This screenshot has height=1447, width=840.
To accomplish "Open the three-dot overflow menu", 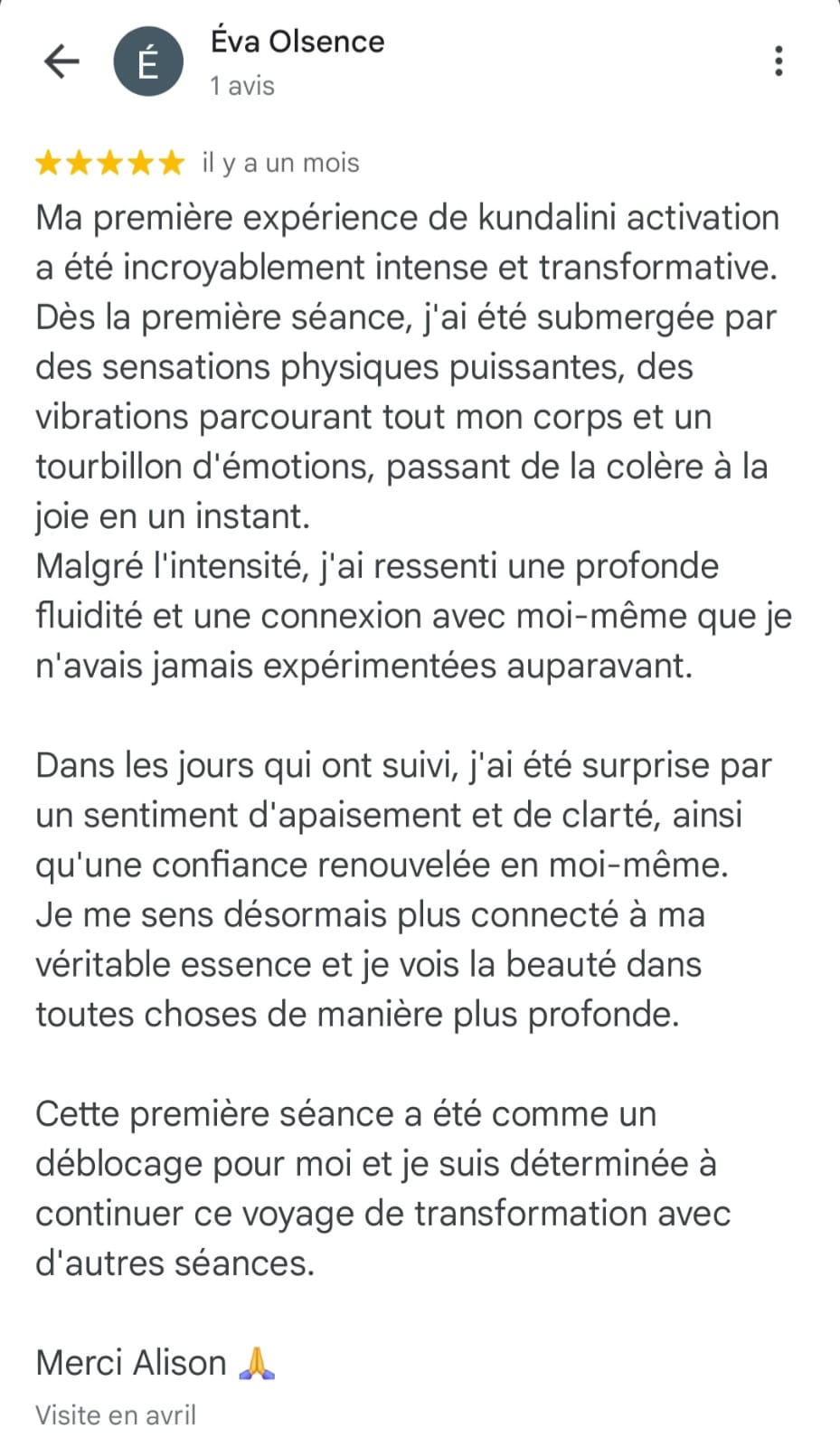I will (x=778, y=61).
